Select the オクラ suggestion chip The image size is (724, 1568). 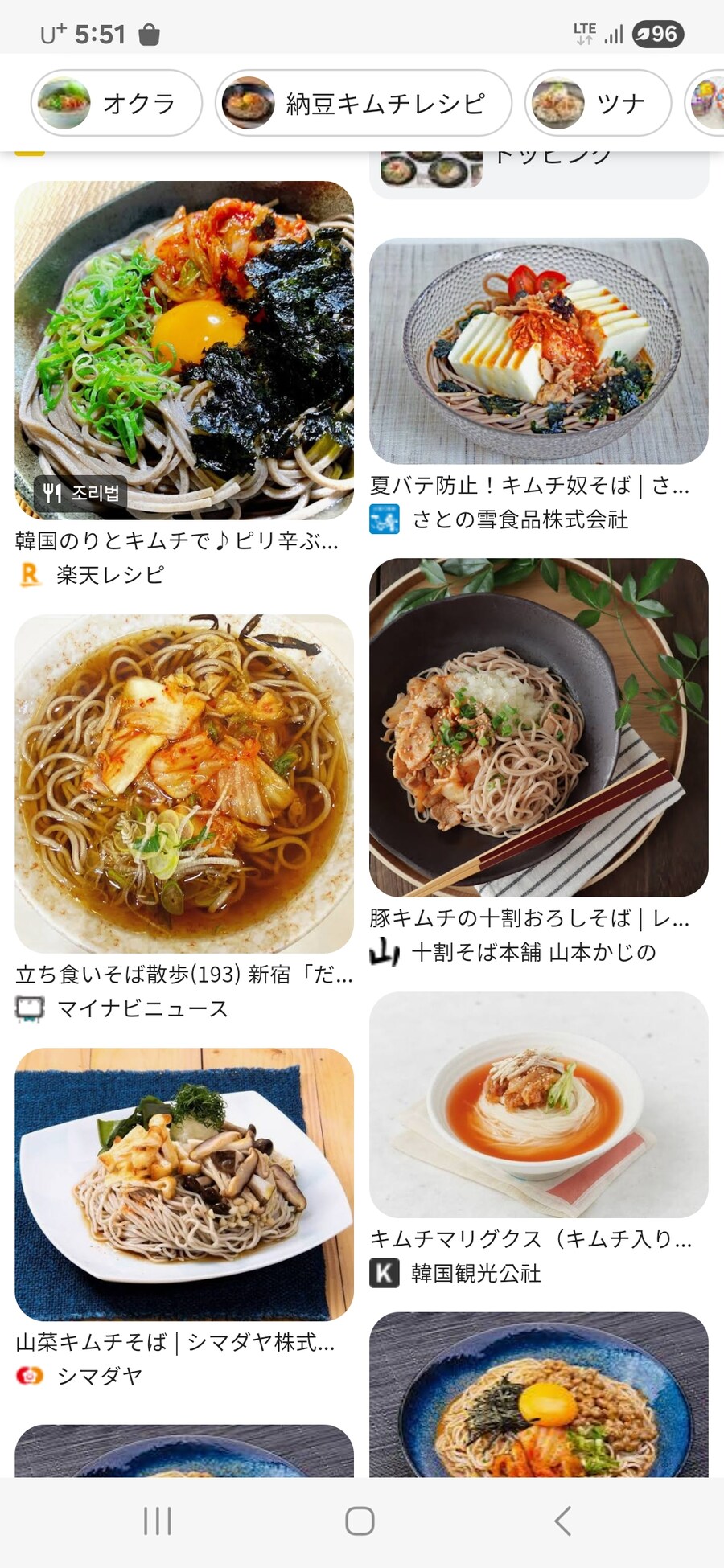click(x=115, y=103)
